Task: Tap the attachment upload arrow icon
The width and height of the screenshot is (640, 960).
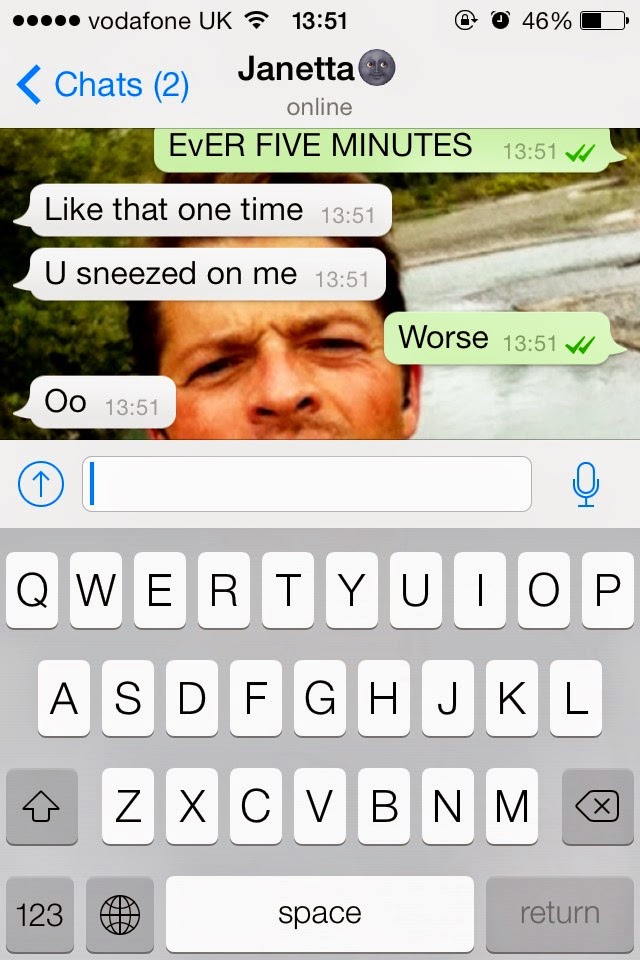Action: 41,485
